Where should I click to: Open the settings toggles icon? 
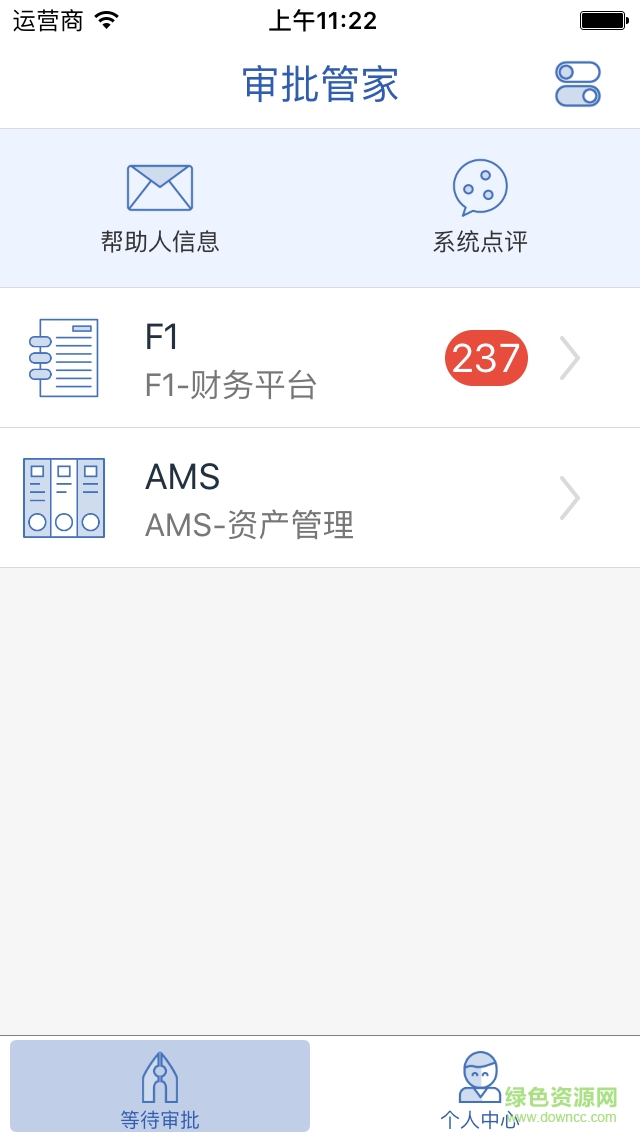coord(577,84)
